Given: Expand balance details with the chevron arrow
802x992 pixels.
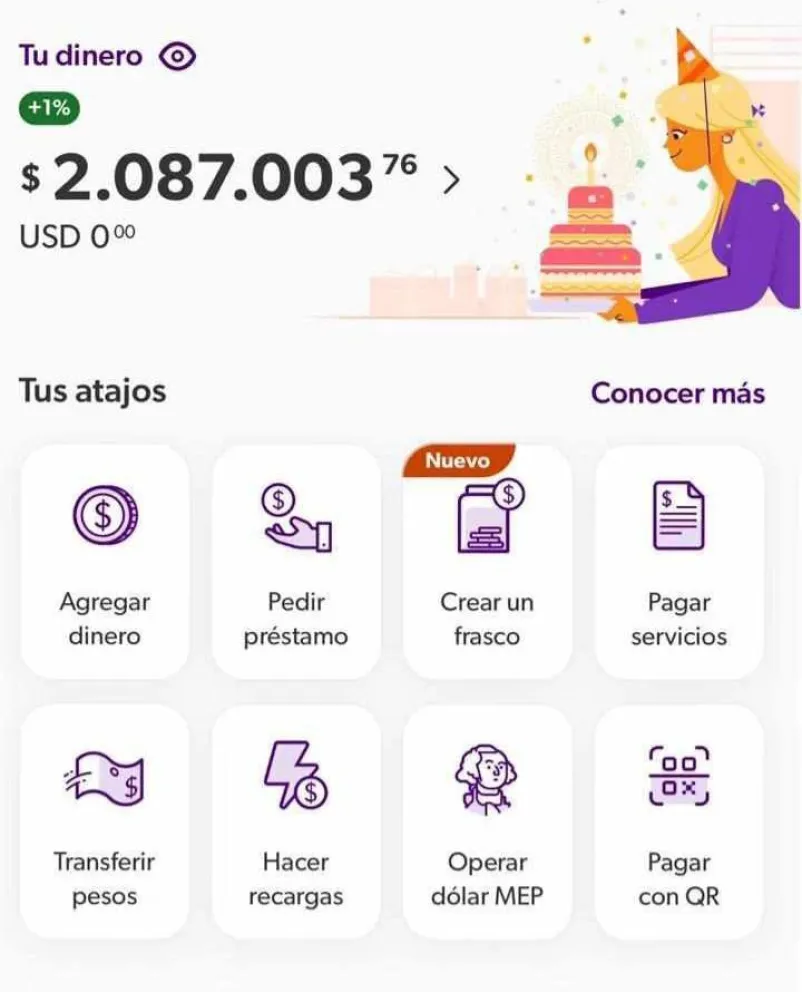Looking at the screenshot, I should click(x=452, y=180).
